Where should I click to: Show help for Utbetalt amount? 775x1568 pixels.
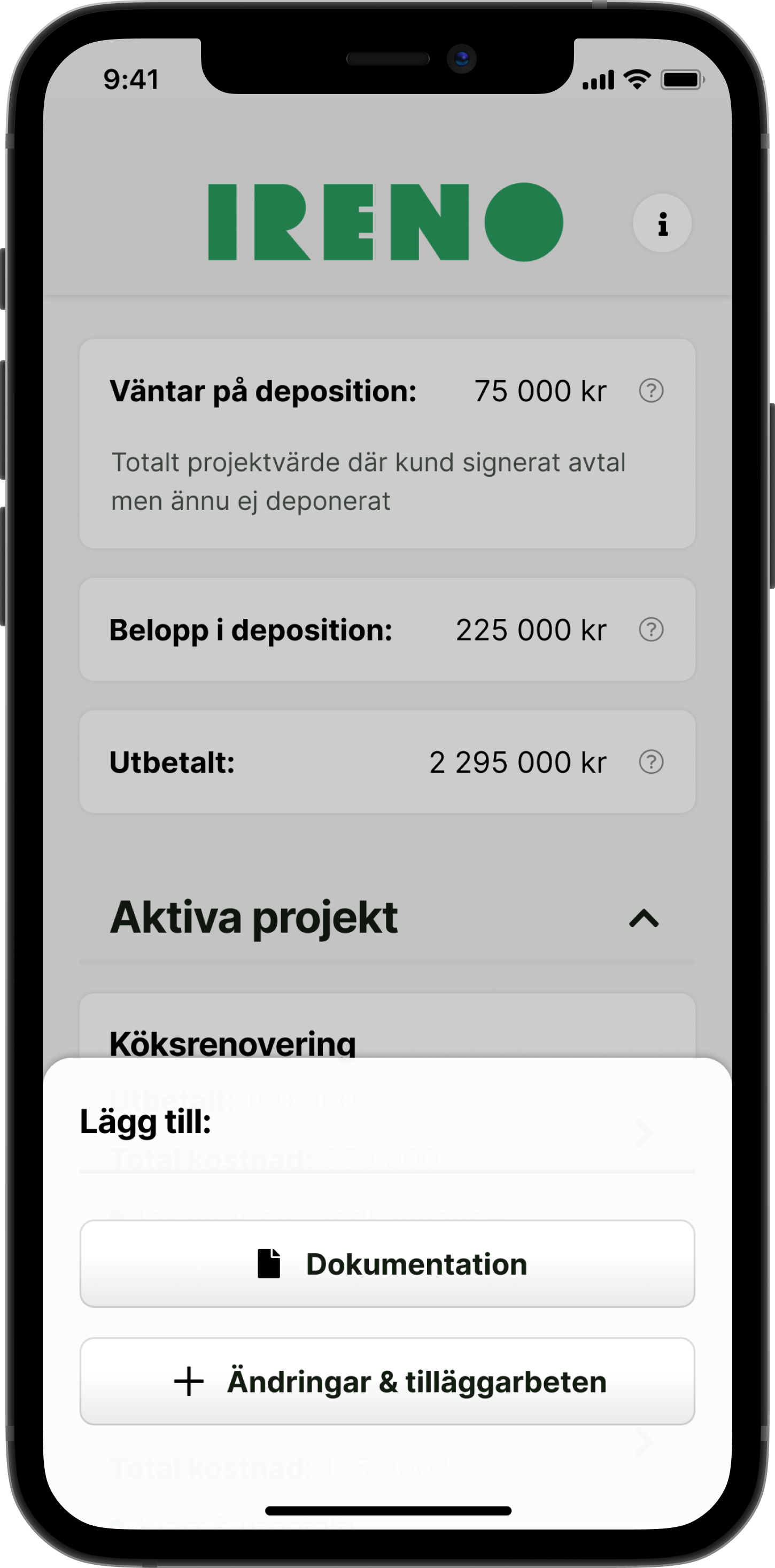(x=651, y=762)
